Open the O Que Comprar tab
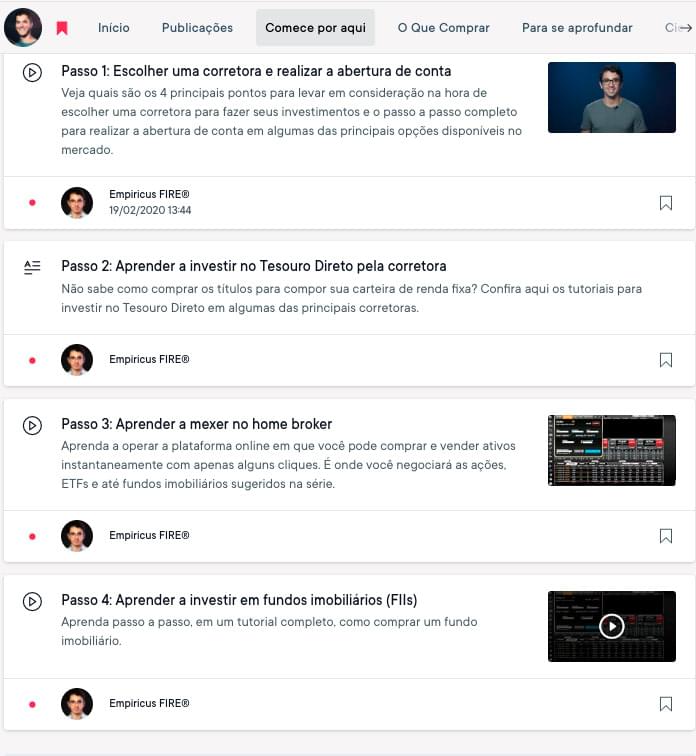The width and height of the screenshot is (696, 756). [443, 28]
